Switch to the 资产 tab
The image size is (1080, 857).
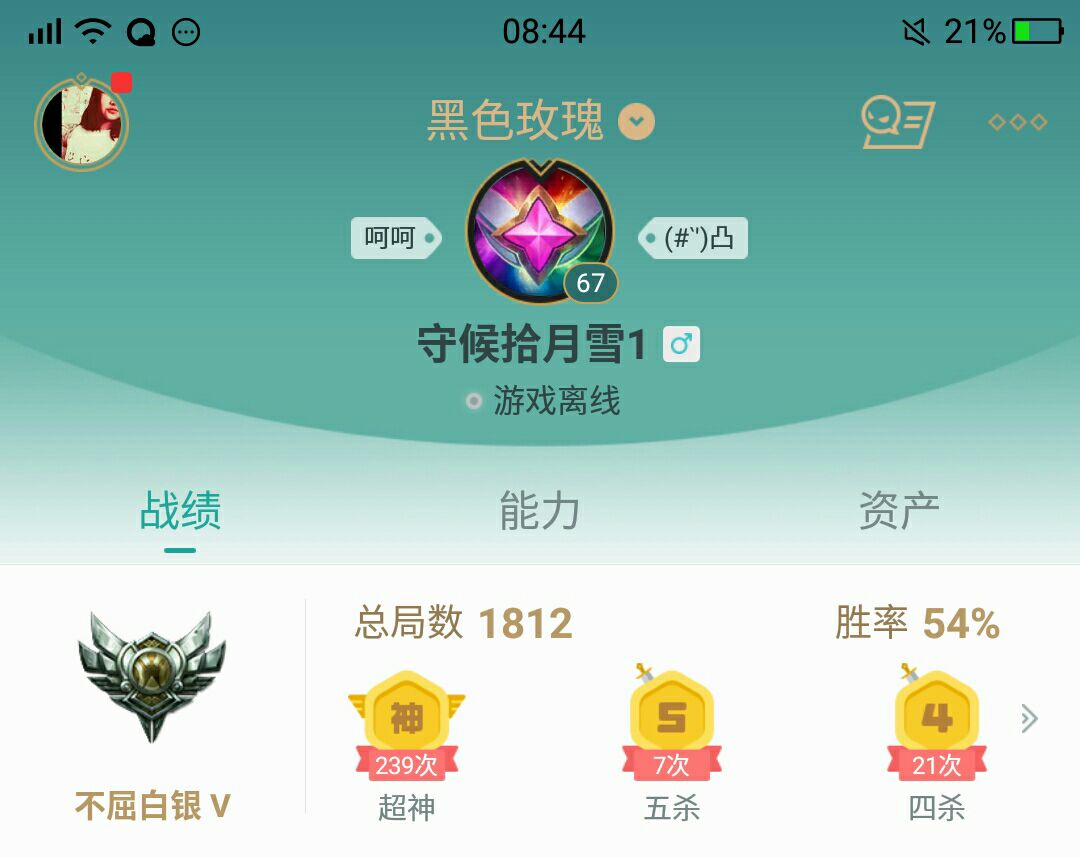(899, 511)
